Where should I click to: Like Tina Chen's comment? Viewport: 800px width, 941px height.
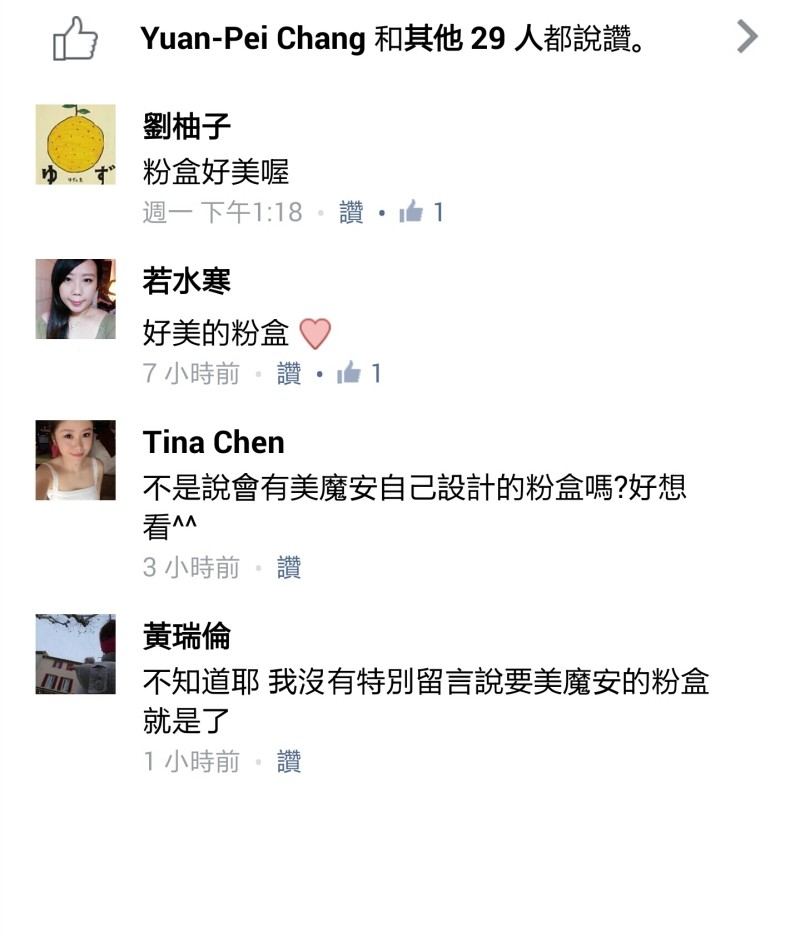click(x=289, y=568)
